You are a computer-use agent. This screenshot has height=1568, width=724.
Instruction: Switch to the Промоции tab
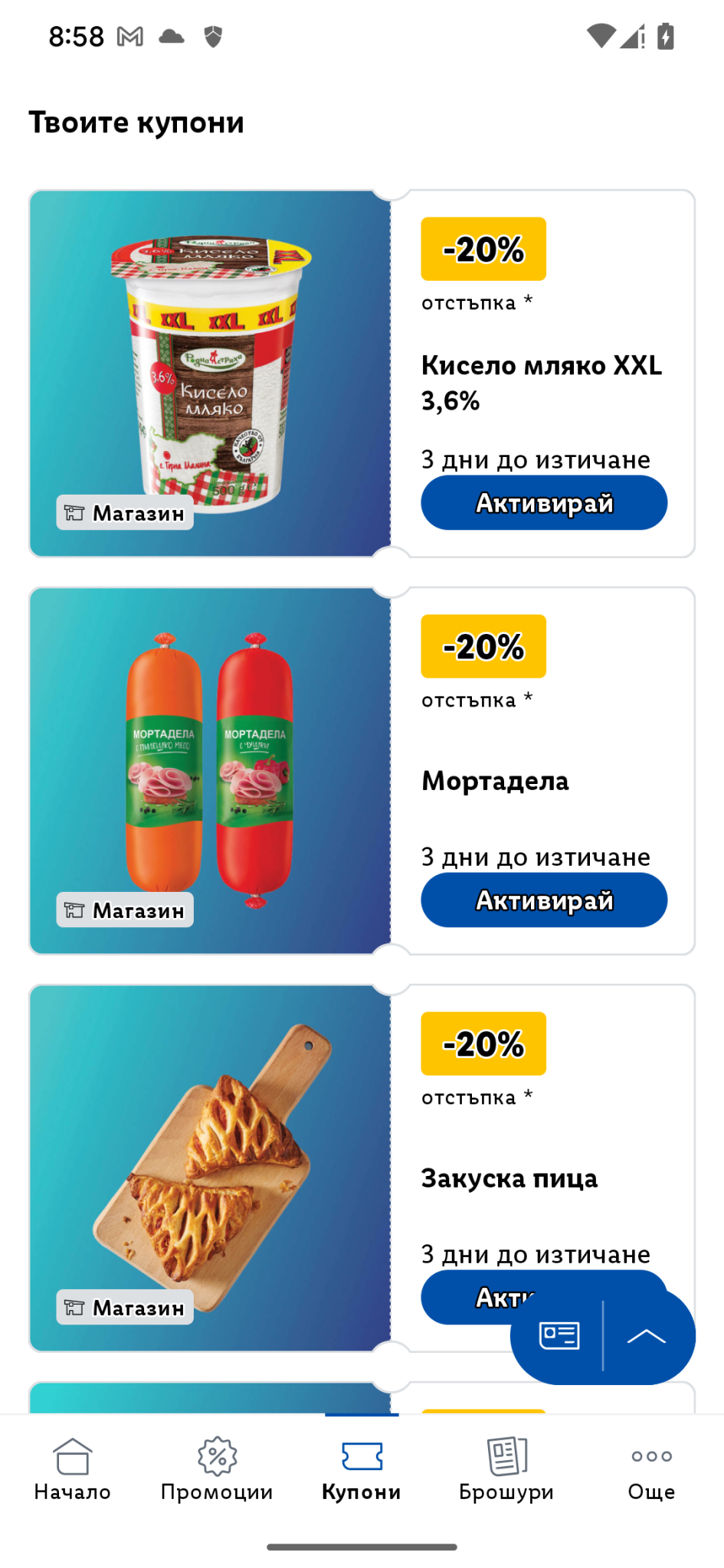[217, 1469]
